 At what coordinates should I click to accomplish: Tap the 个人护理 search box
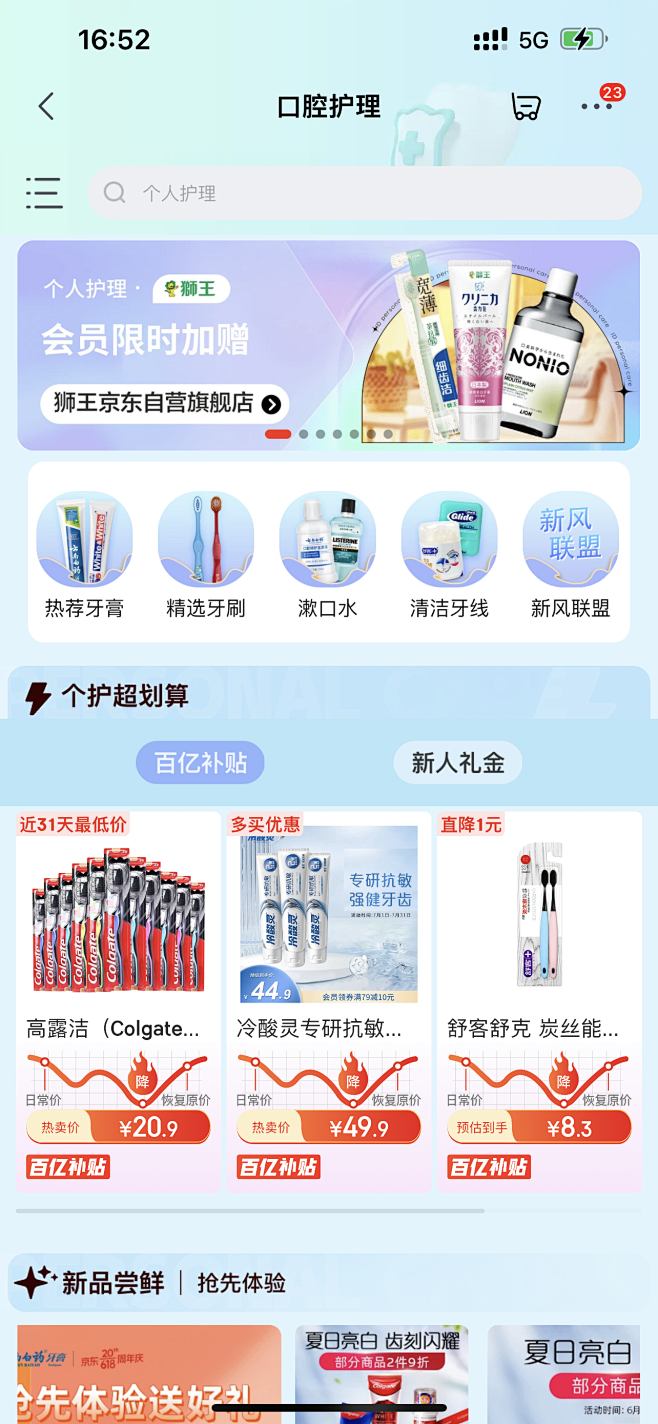[x=365, y=193]
